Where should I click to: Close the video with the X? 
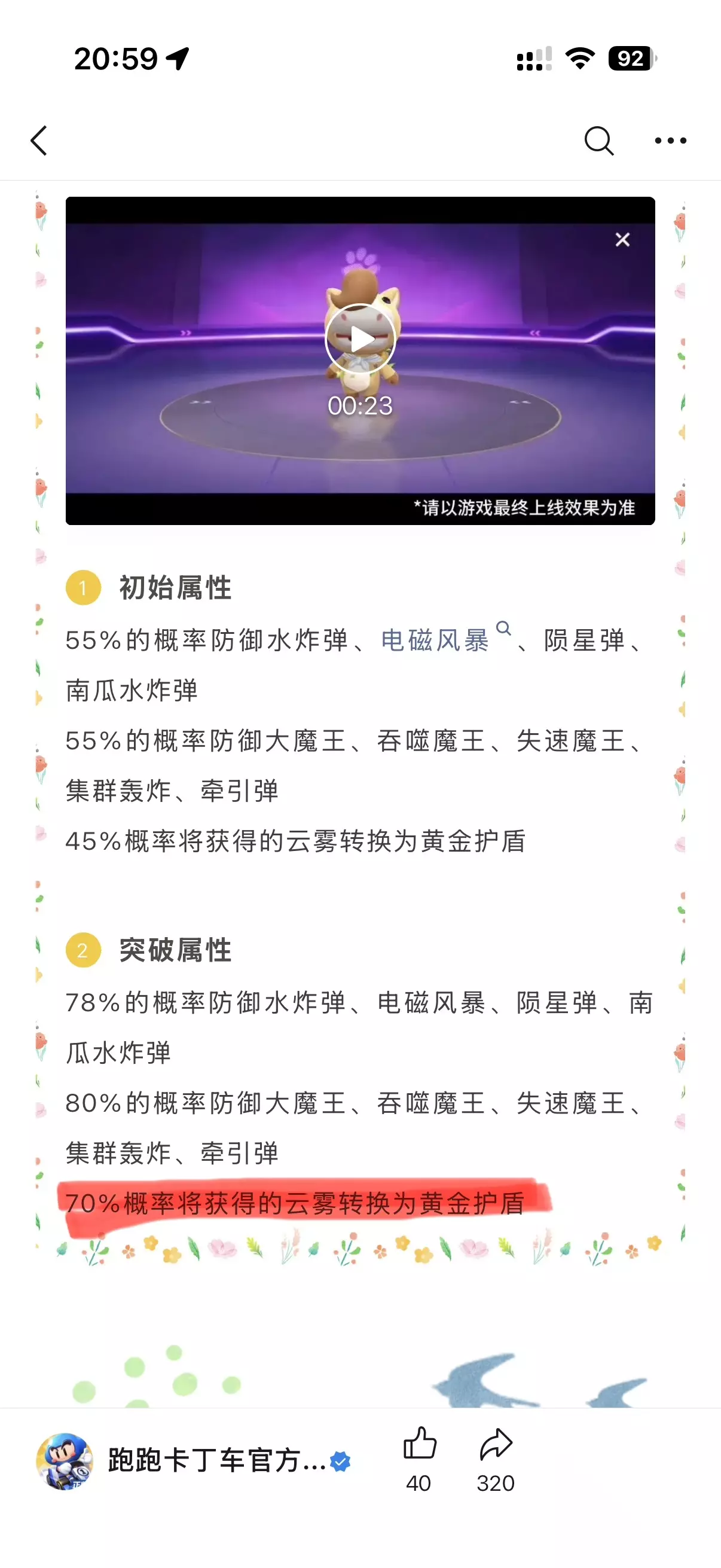click(622, 240)
